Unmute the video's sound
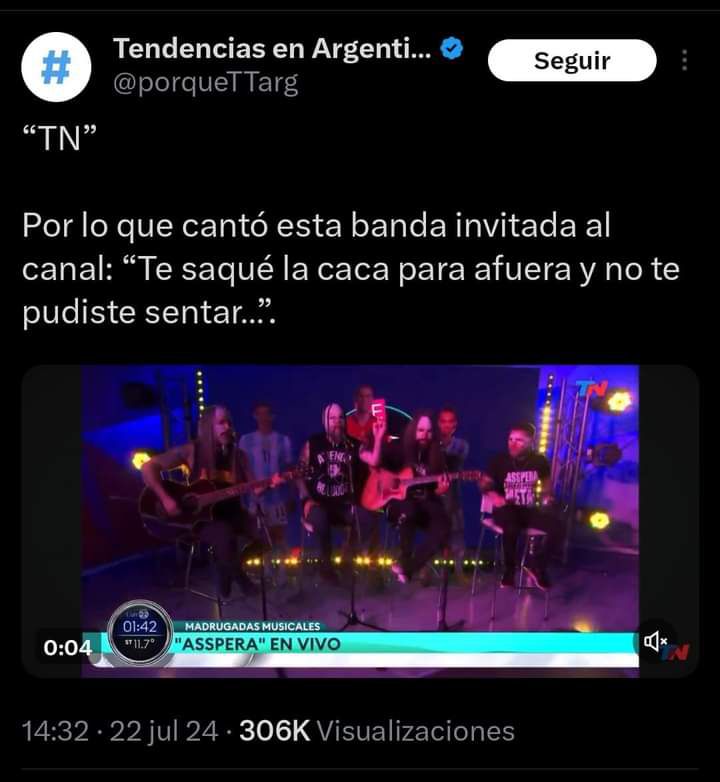This screenshot has width=720, height=782. point(658,642)
